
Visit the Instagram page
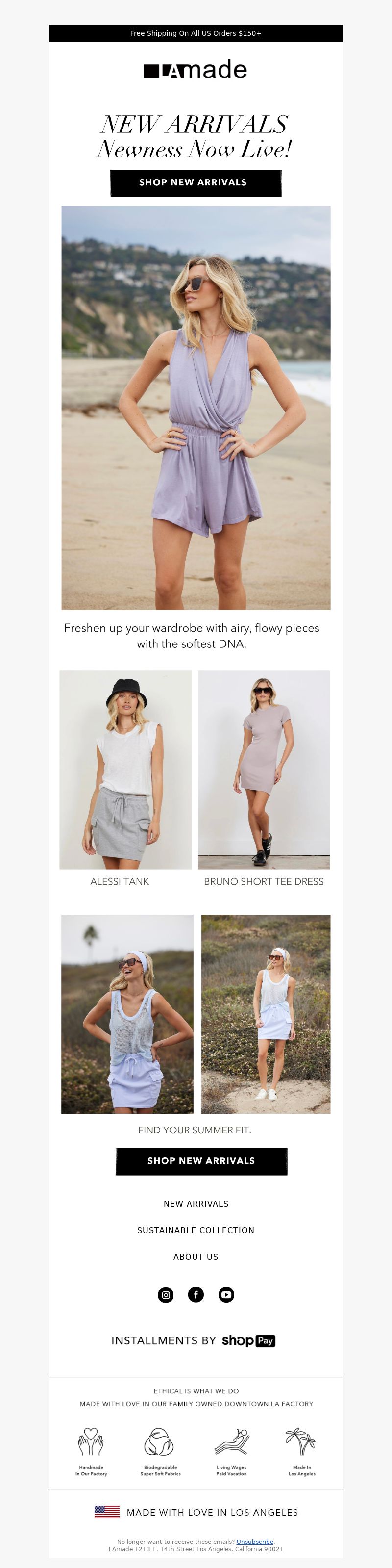(x=166, y=1295)
